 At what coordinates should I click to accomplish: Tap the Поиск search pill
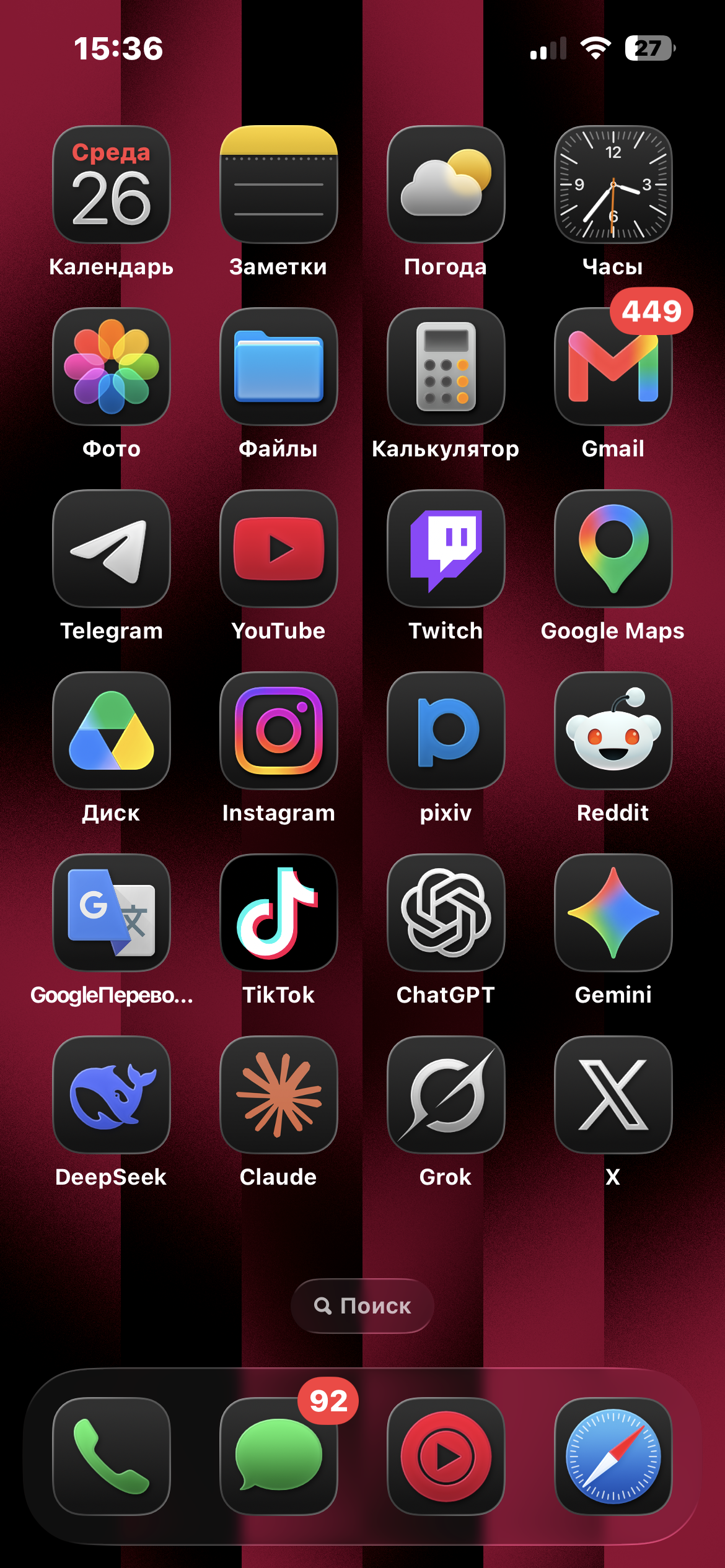click(x=362, y=1305)
